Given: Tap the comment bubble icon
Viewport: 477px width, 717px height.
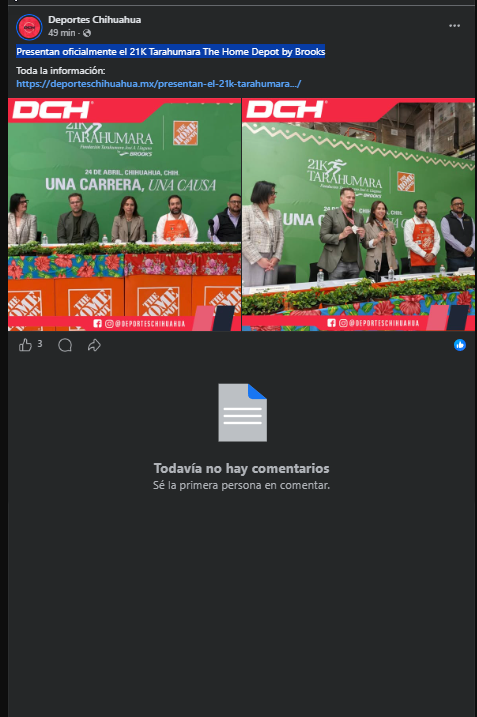Looking at the screenshot, I should pos(65,345).
